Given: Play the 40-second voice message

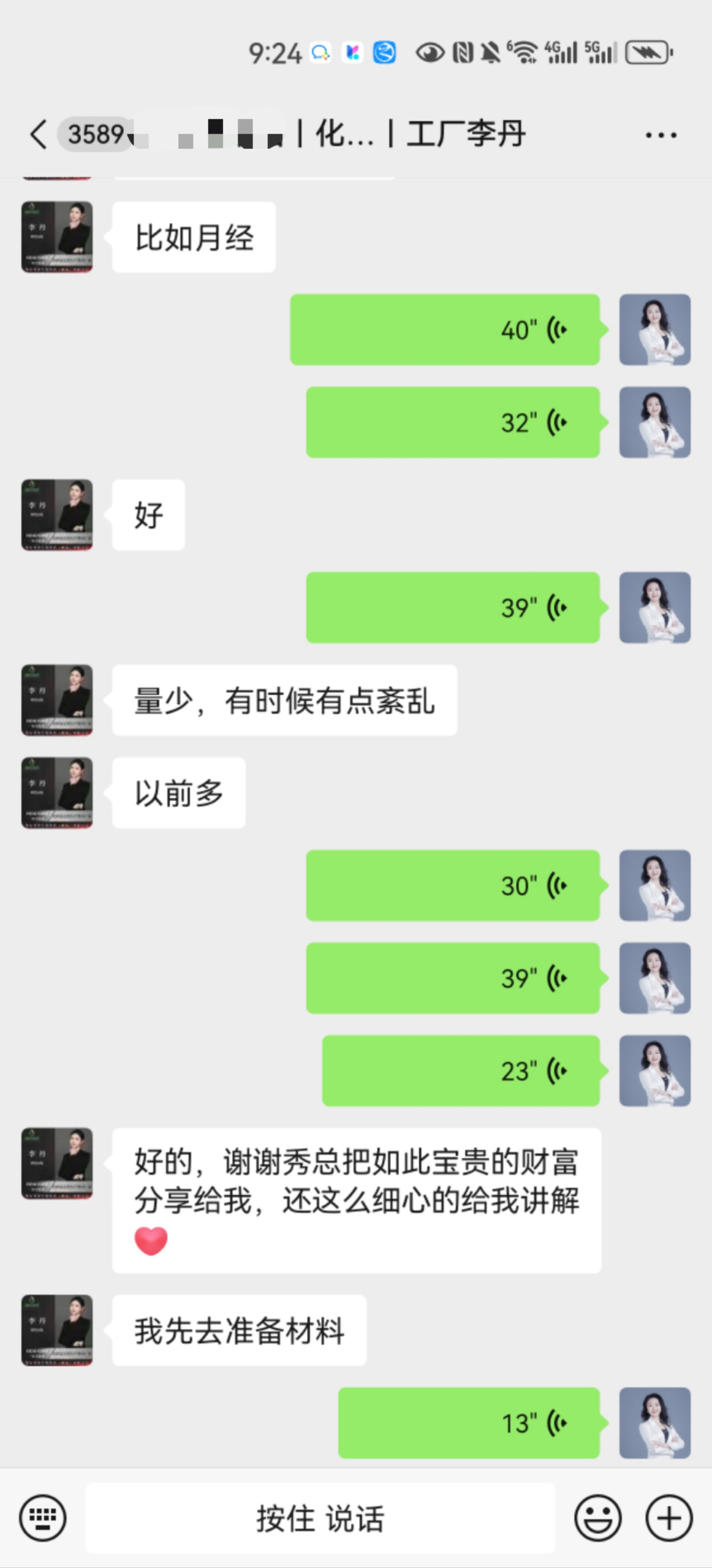Looking at the screenshot, I should point(445,330).
